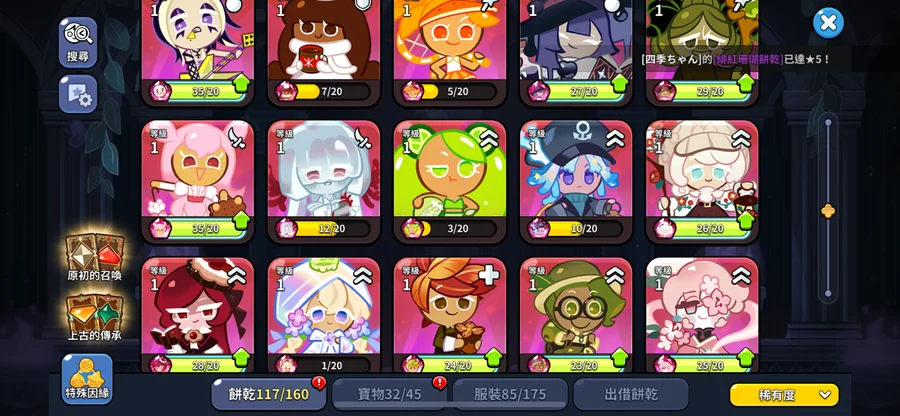Switch to the 出借餅乾 tab
The height and width of the screenshot is (416, 900).
click(631, 394)
